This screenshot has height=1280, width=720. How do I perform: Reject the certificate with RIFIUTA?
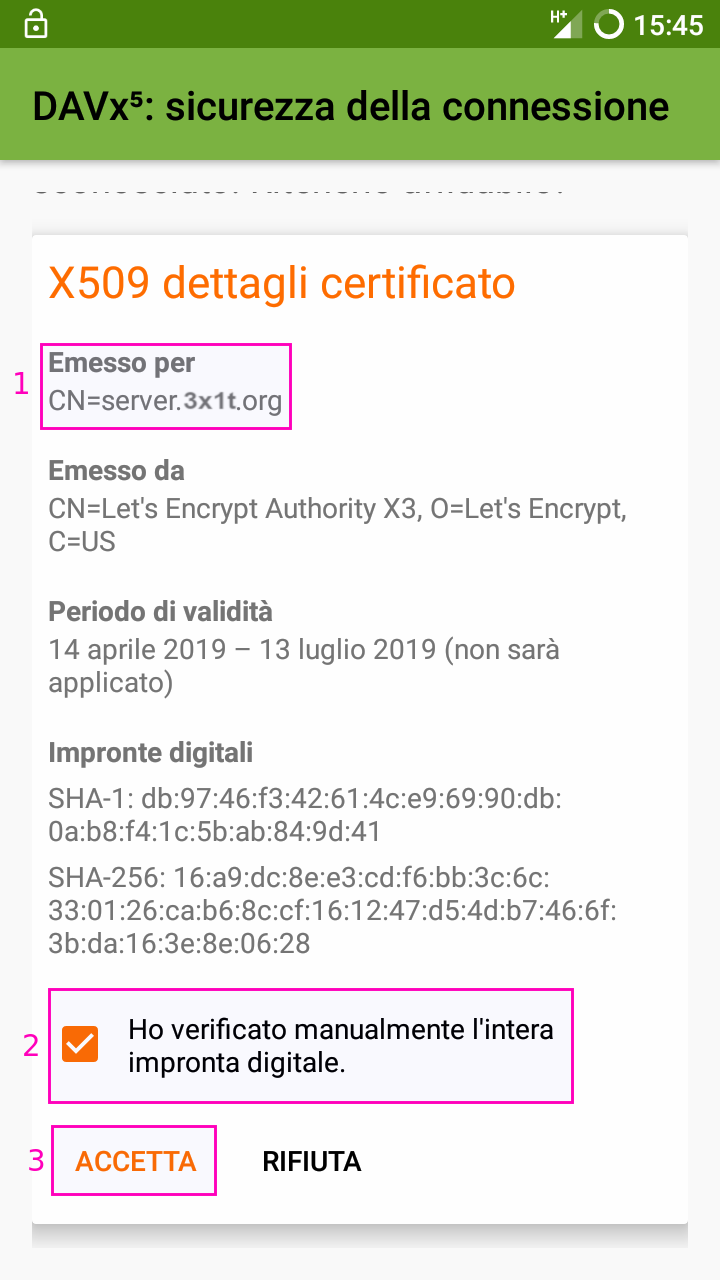(x=311, y=1161)
